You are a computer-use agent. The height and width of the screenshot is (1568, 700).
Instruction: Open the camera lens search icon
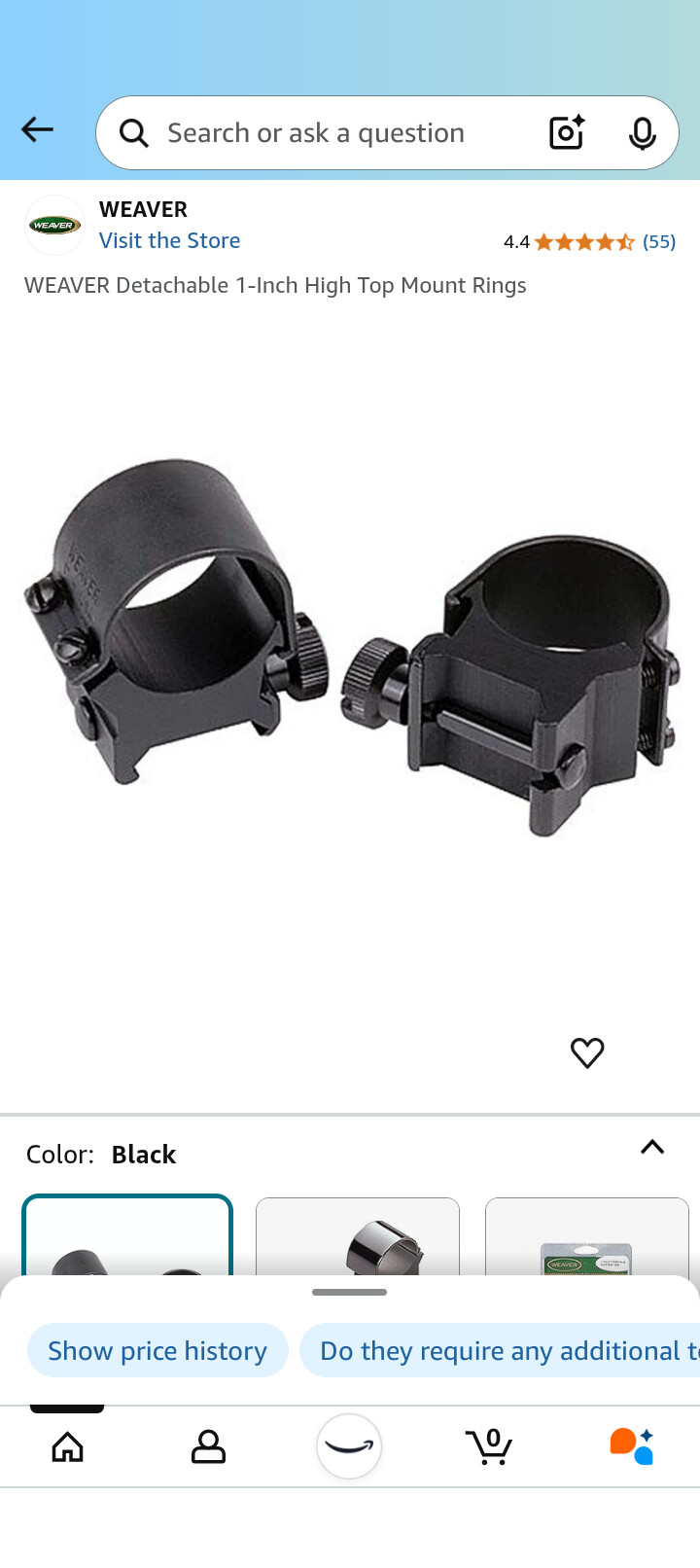567,133
